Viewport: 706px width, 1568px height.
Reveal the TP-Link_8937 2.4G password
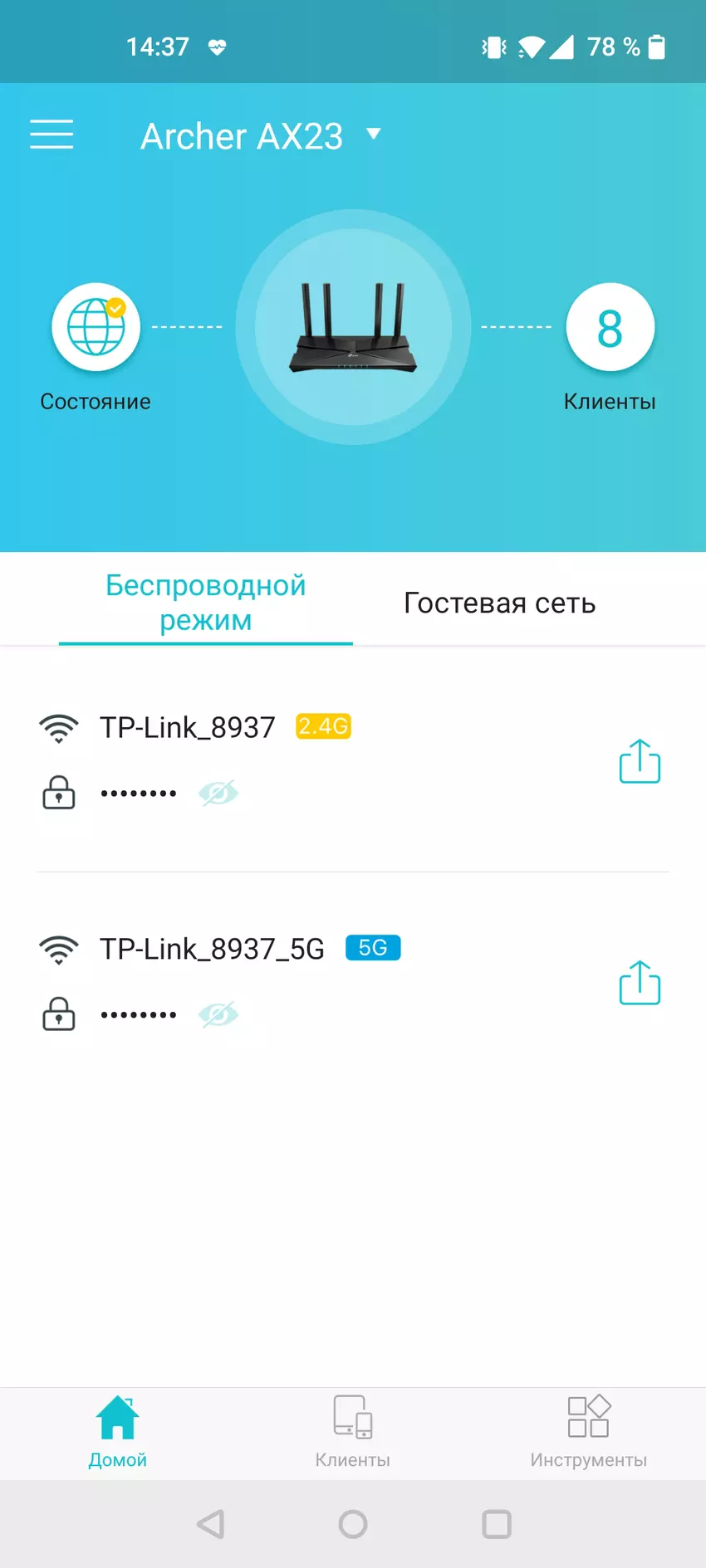tap(218, 794)
